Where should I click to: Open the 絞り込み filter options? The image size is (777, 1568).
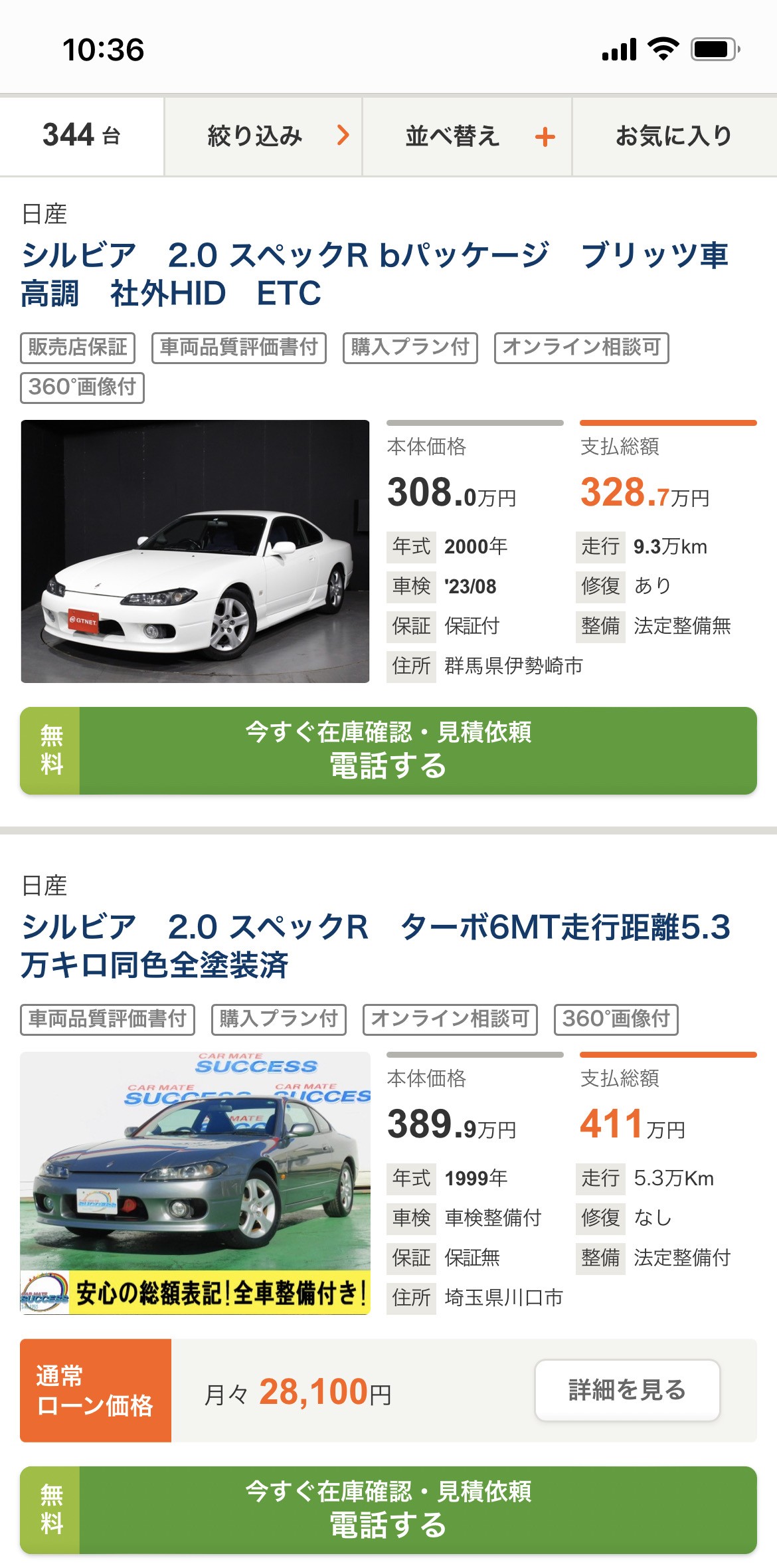(263, 137)
